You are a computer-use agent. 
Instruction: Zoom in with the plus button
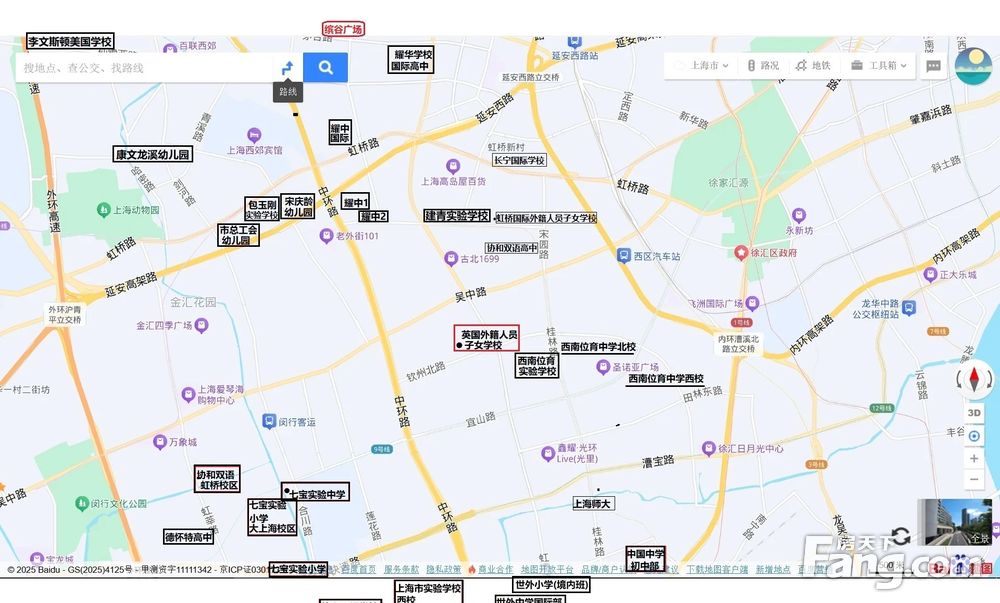974,458
